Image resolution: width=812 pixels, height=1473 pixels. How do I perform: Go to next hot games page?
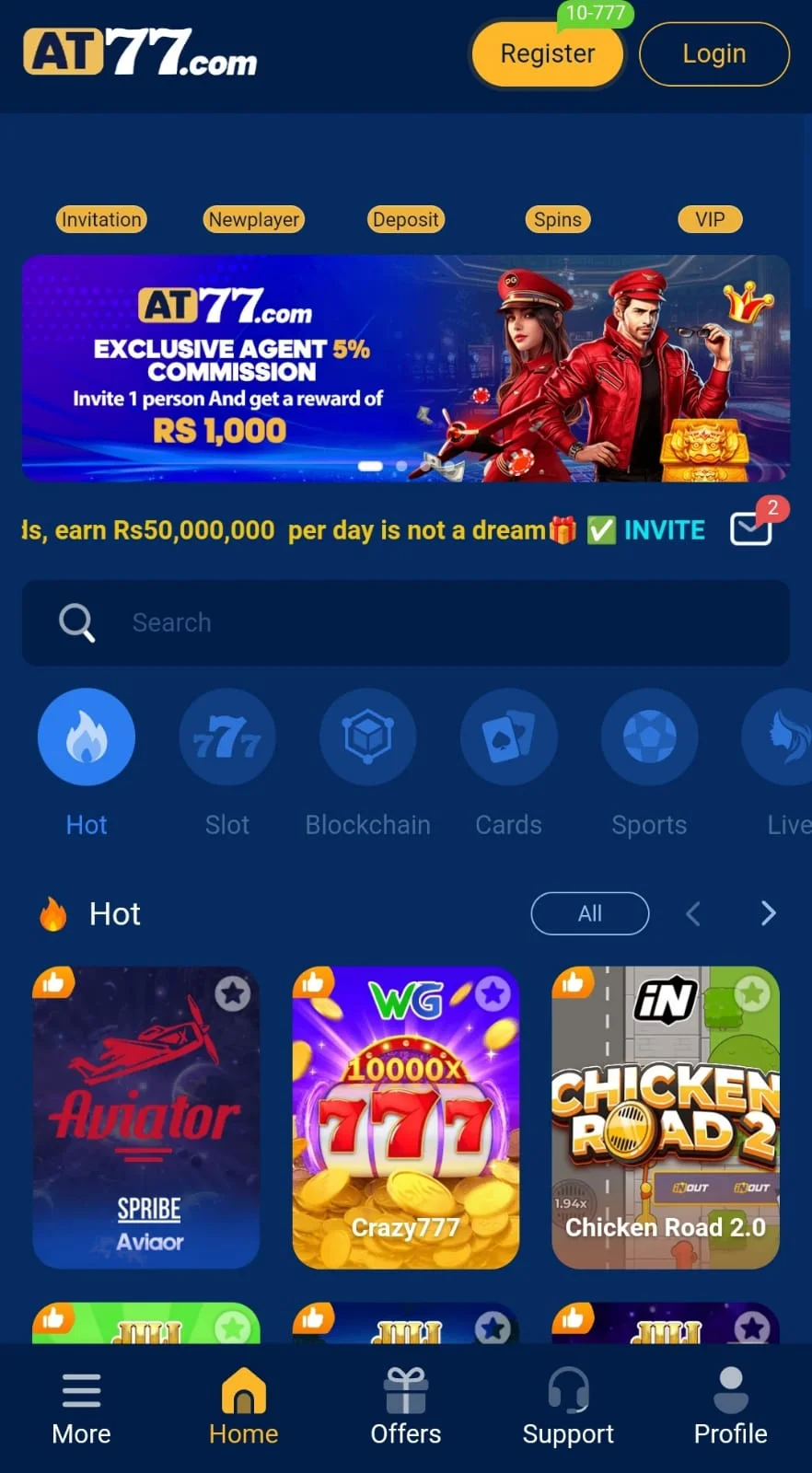pyautogui.click(x=768, y=913)
